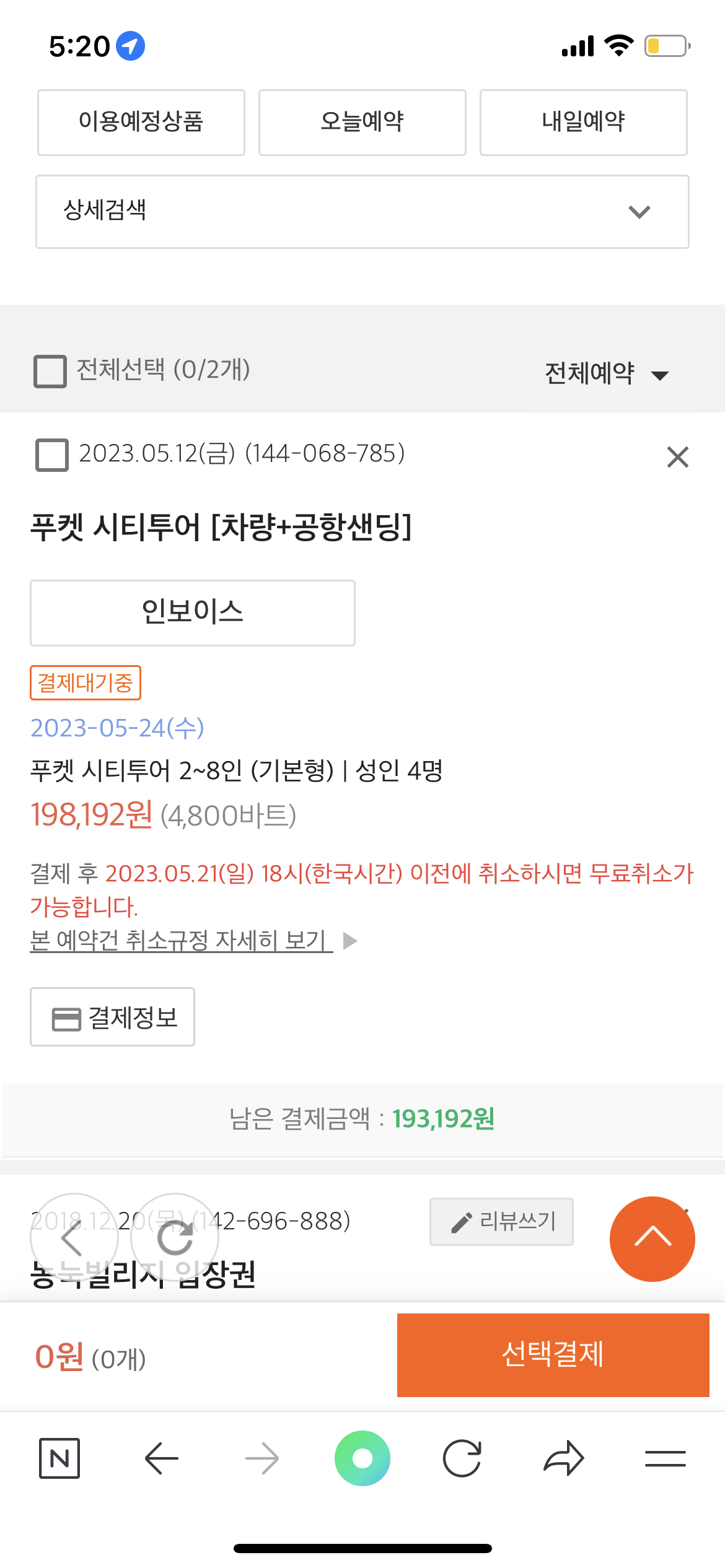Tap 리뷰쓰기 to write a review
The height and width of the screenshot is (1568, 725).
501,1221
